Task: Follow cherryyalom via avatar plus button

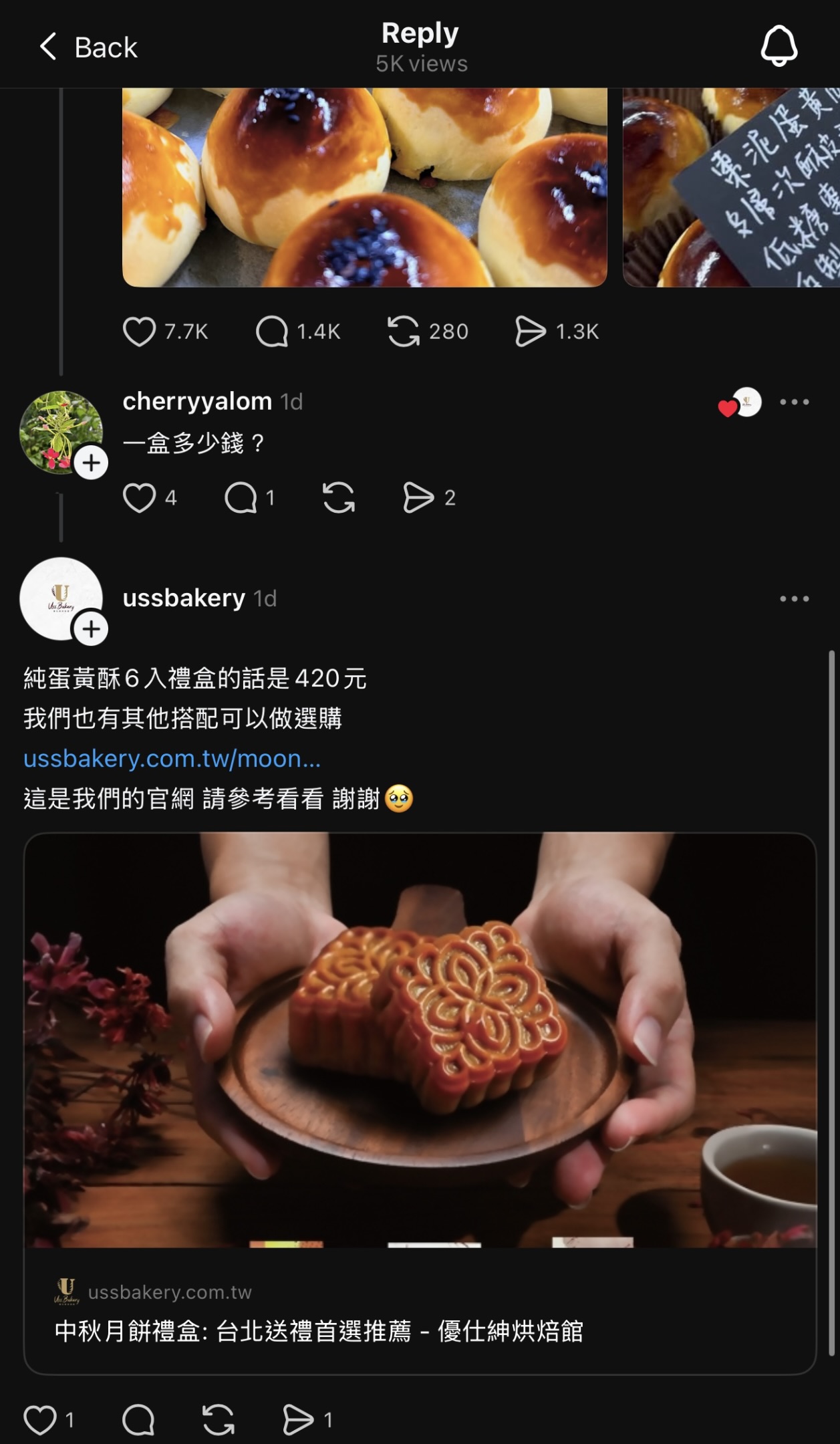Action: click(91, 463)
